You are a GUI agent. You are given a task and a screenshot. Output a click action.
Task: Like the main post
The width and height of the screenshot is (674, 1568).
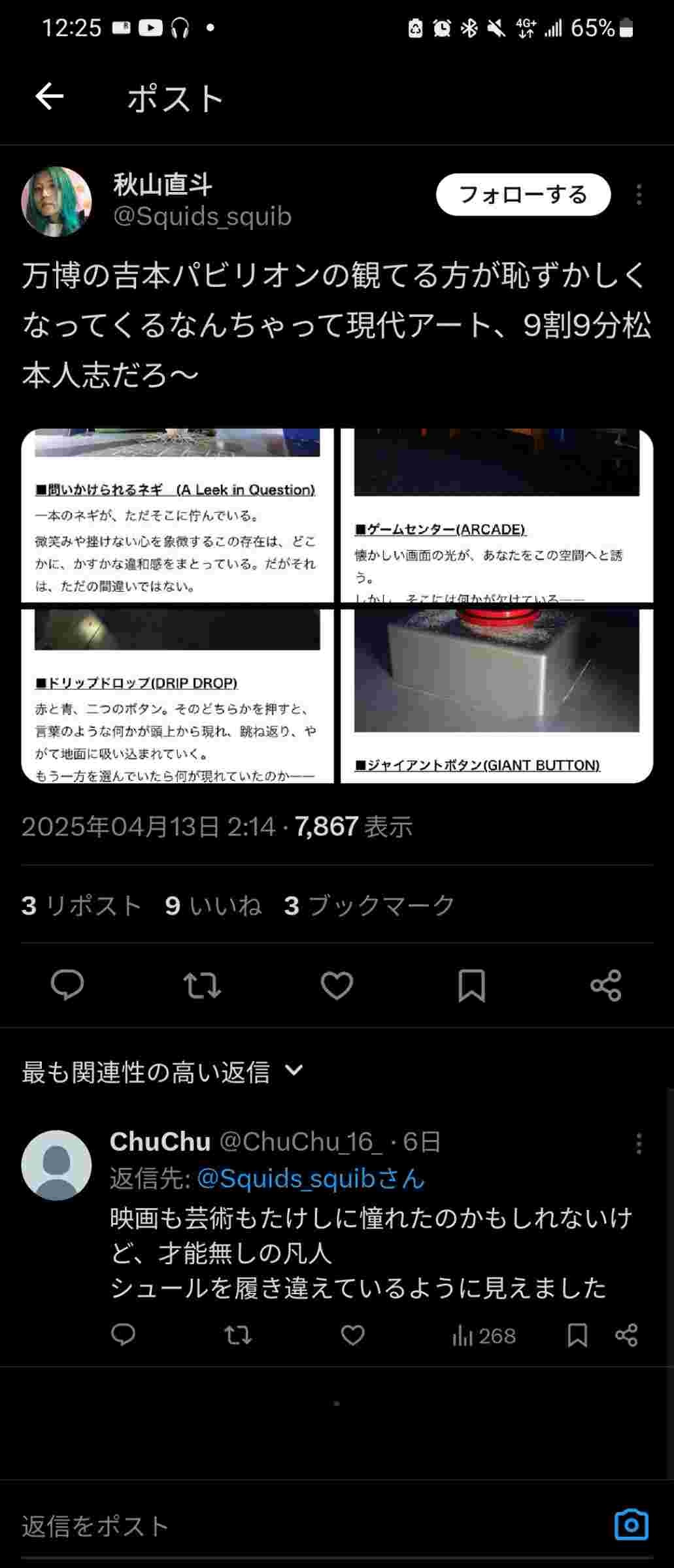pyautogui.click(x=337, y=985)
